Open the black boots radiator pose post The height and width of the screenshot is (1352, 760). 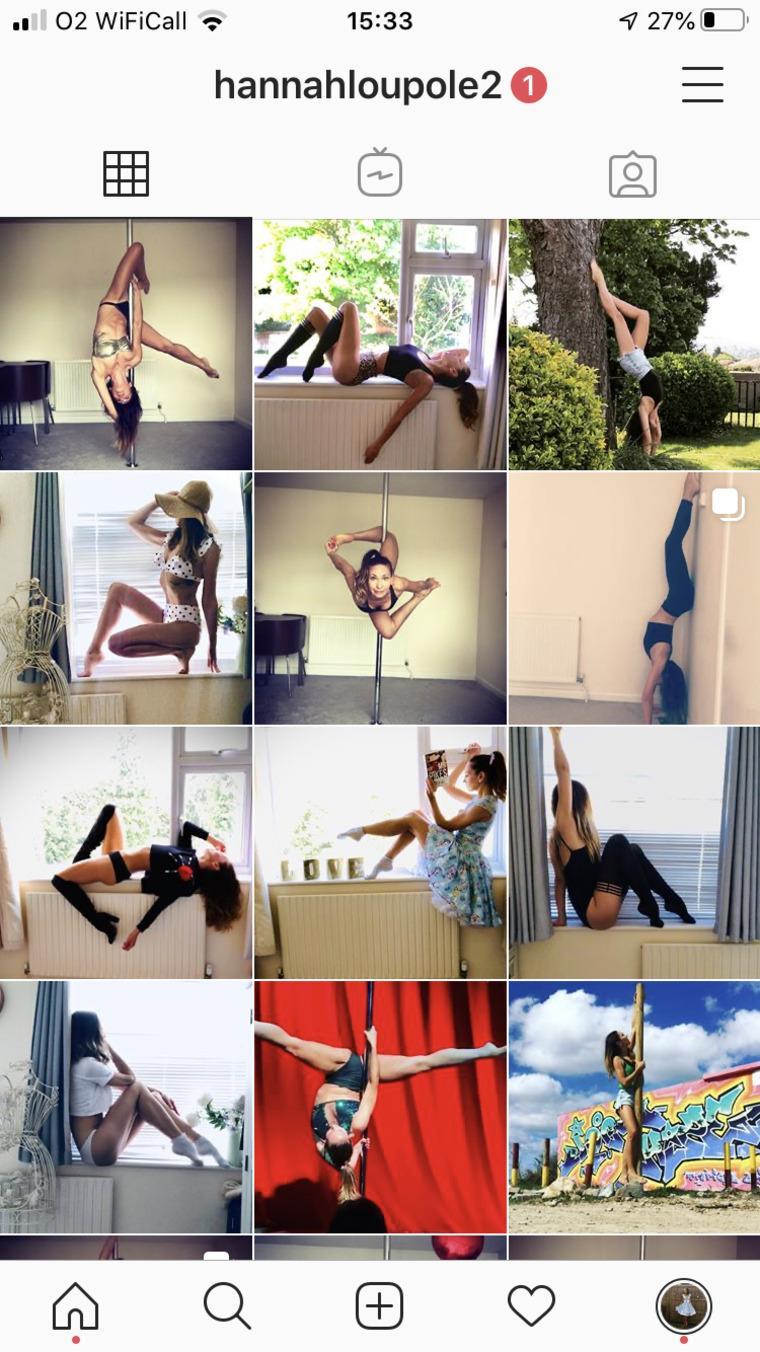tap(126, 852)
